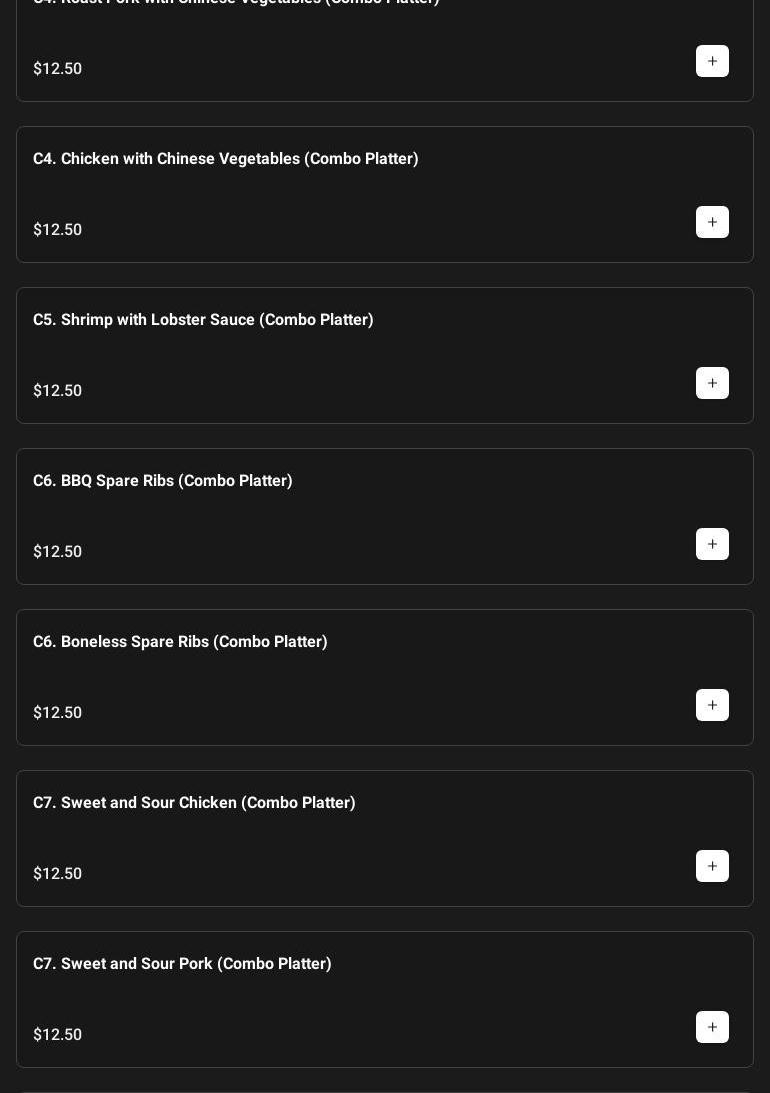Add Boneless Spare Ribs combo to cart

click(x=712, y=705)
